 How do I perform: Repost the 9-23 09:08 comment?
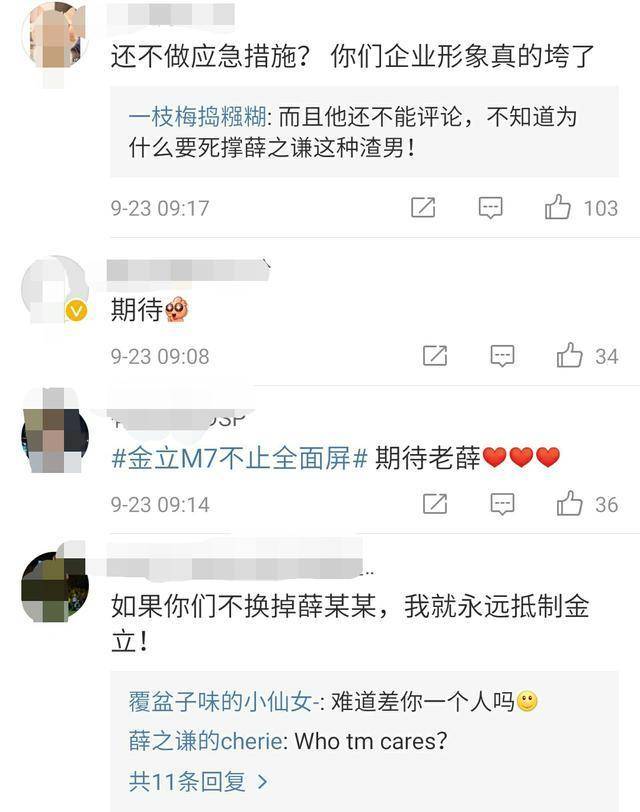click(x=435, y=356)
